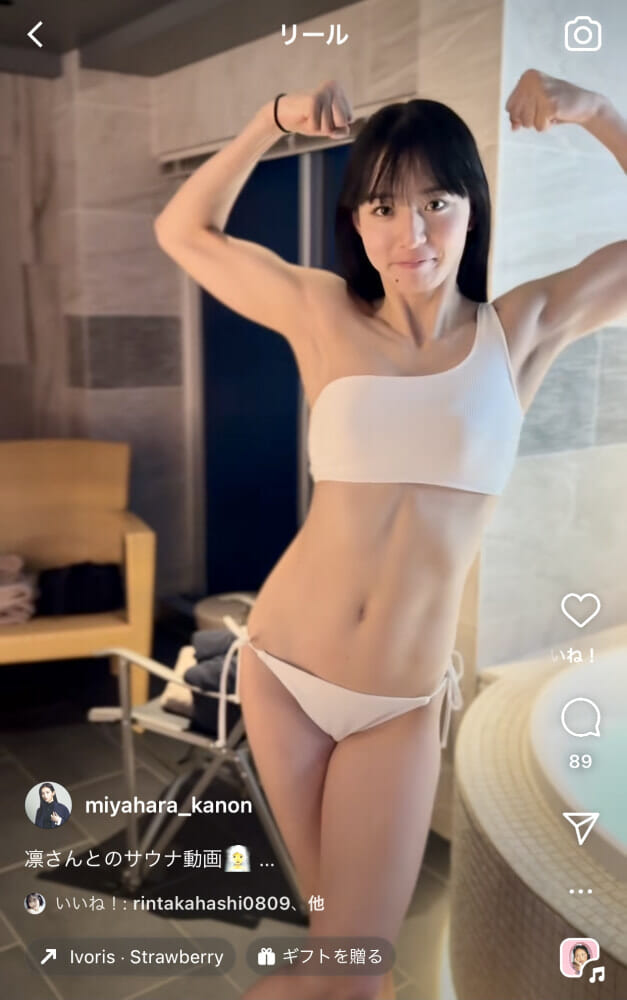The image size is (627, 1000).
Task: Open the camera to create a reel
Action: click(x=582, y=35)
